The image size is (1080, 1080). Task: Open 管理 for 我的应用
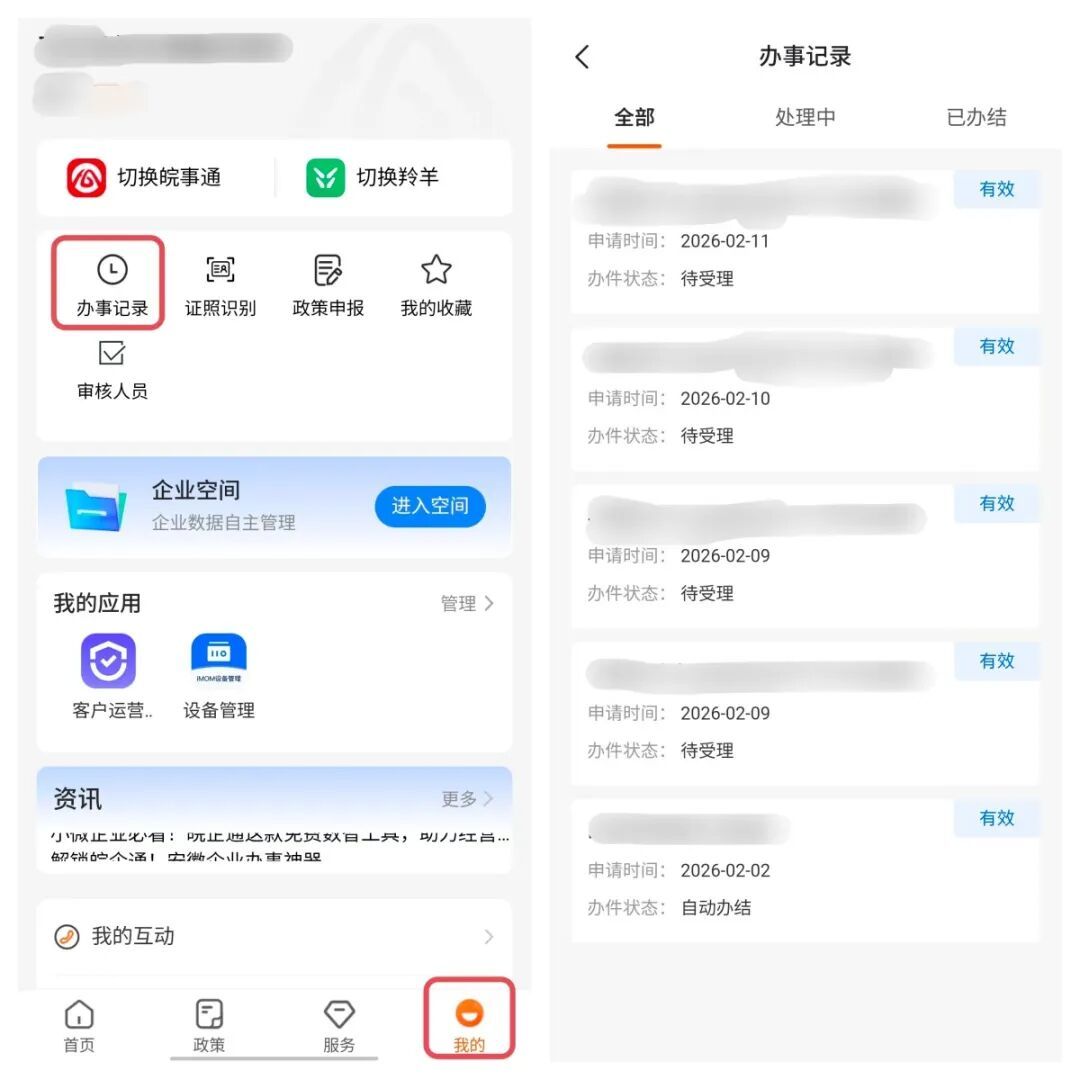click(x=467, y=604)
